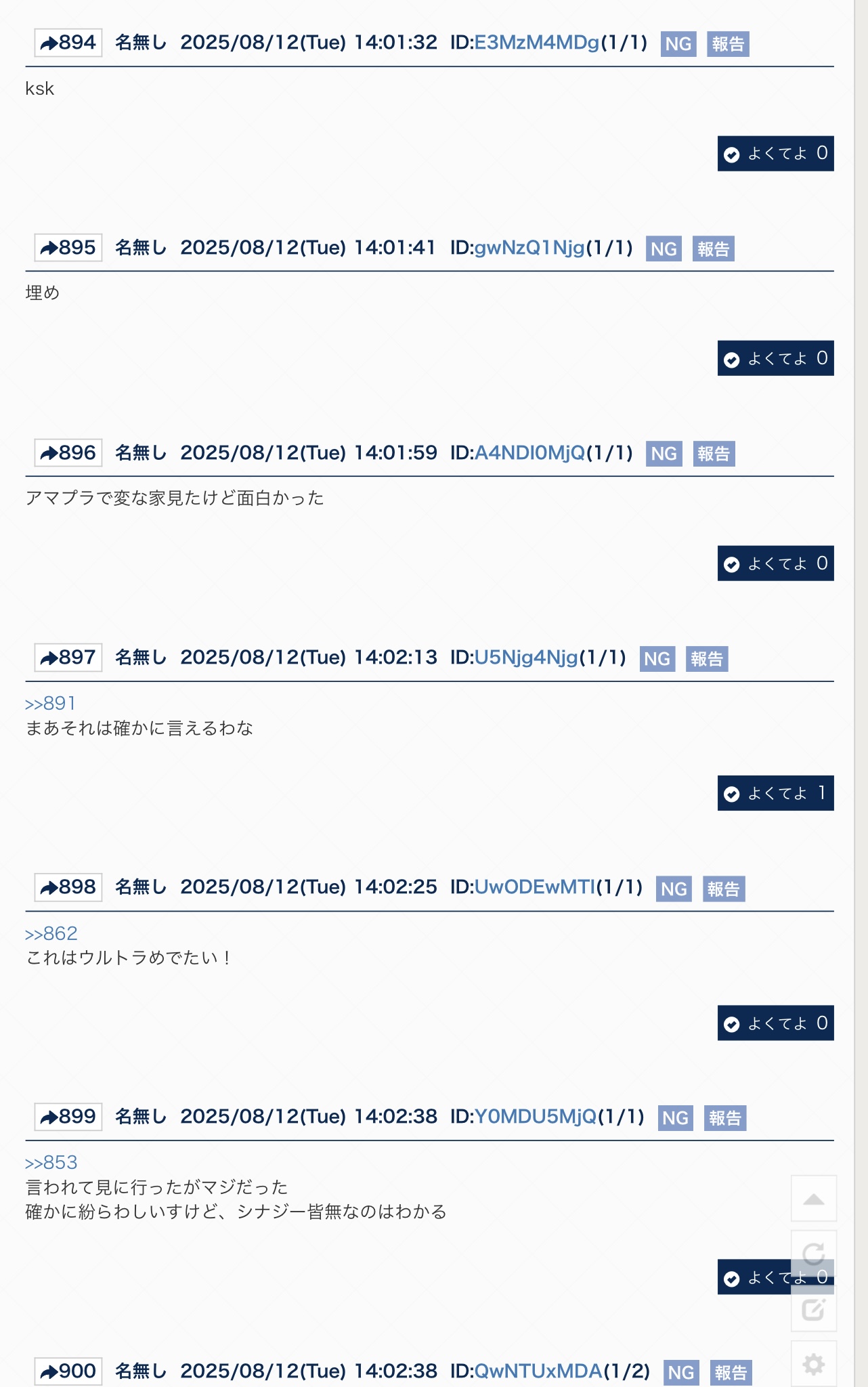Reply to post 894

coord(68,43)
